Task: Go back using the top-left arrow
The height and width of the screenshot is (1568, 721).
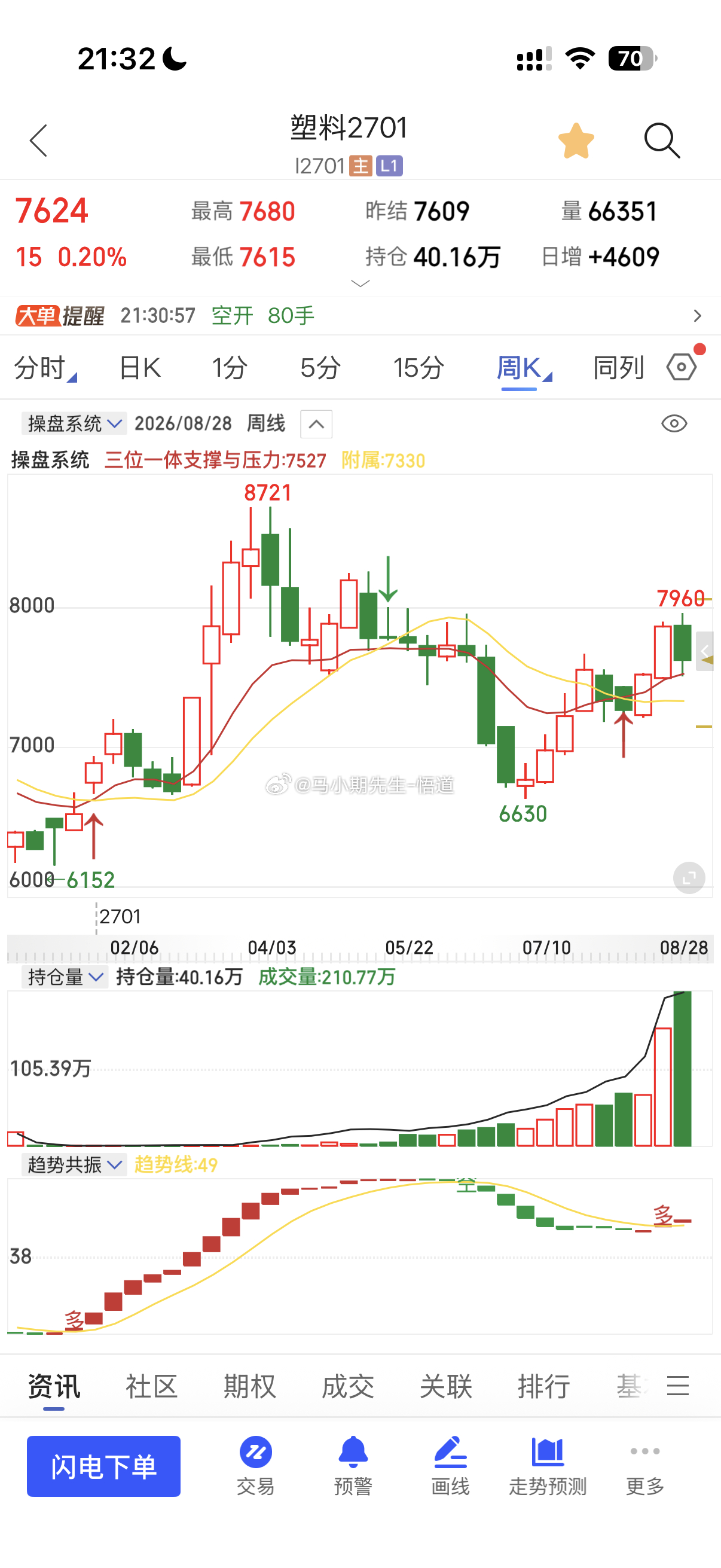Action: coord(38,141)
